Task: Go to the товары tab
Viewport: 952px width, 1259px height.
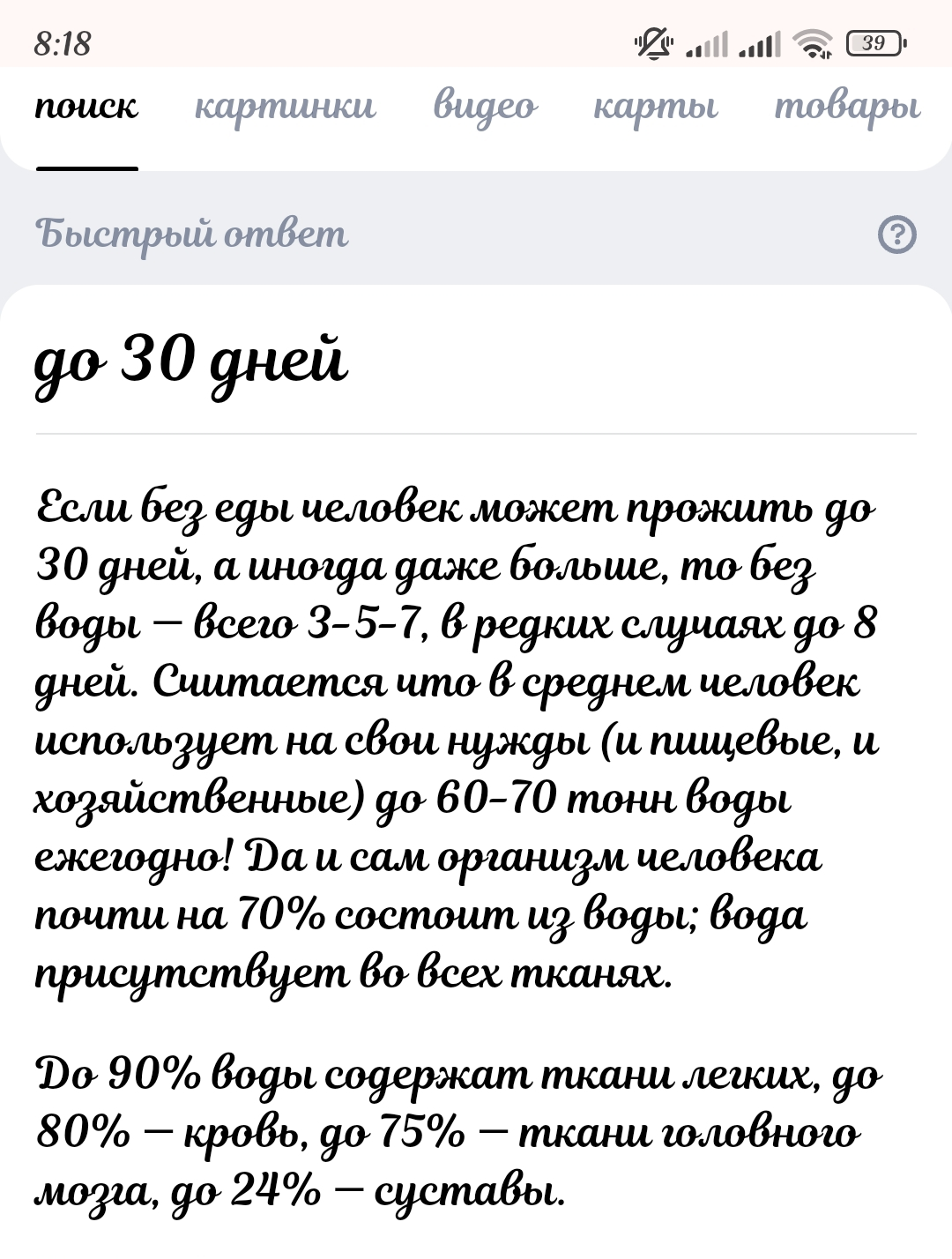Action: click(848, 108)
